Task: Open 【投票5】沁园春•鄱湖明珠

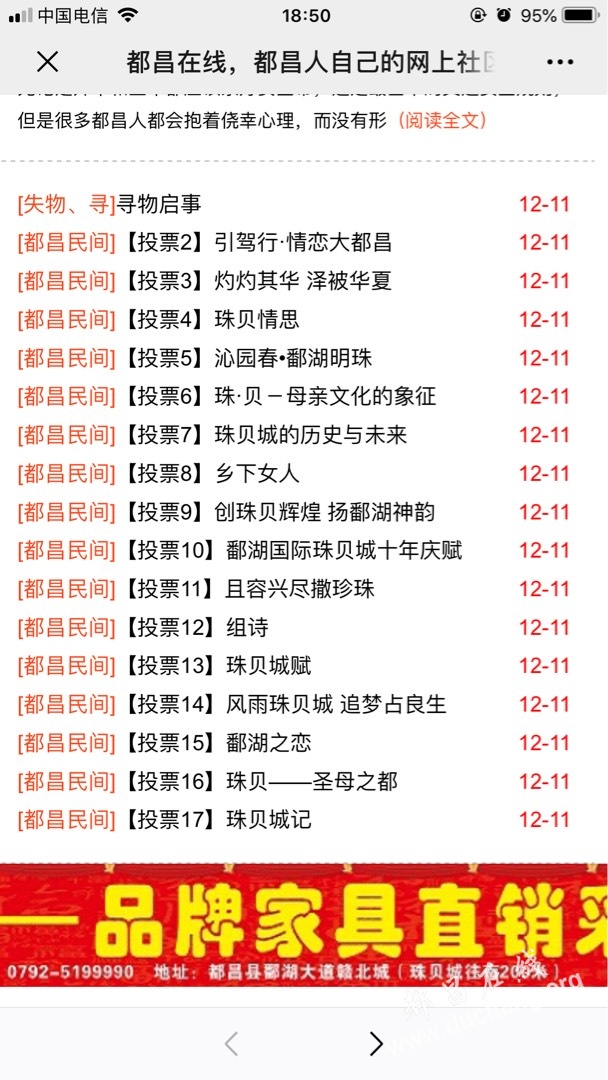Action: click(248, 358)
